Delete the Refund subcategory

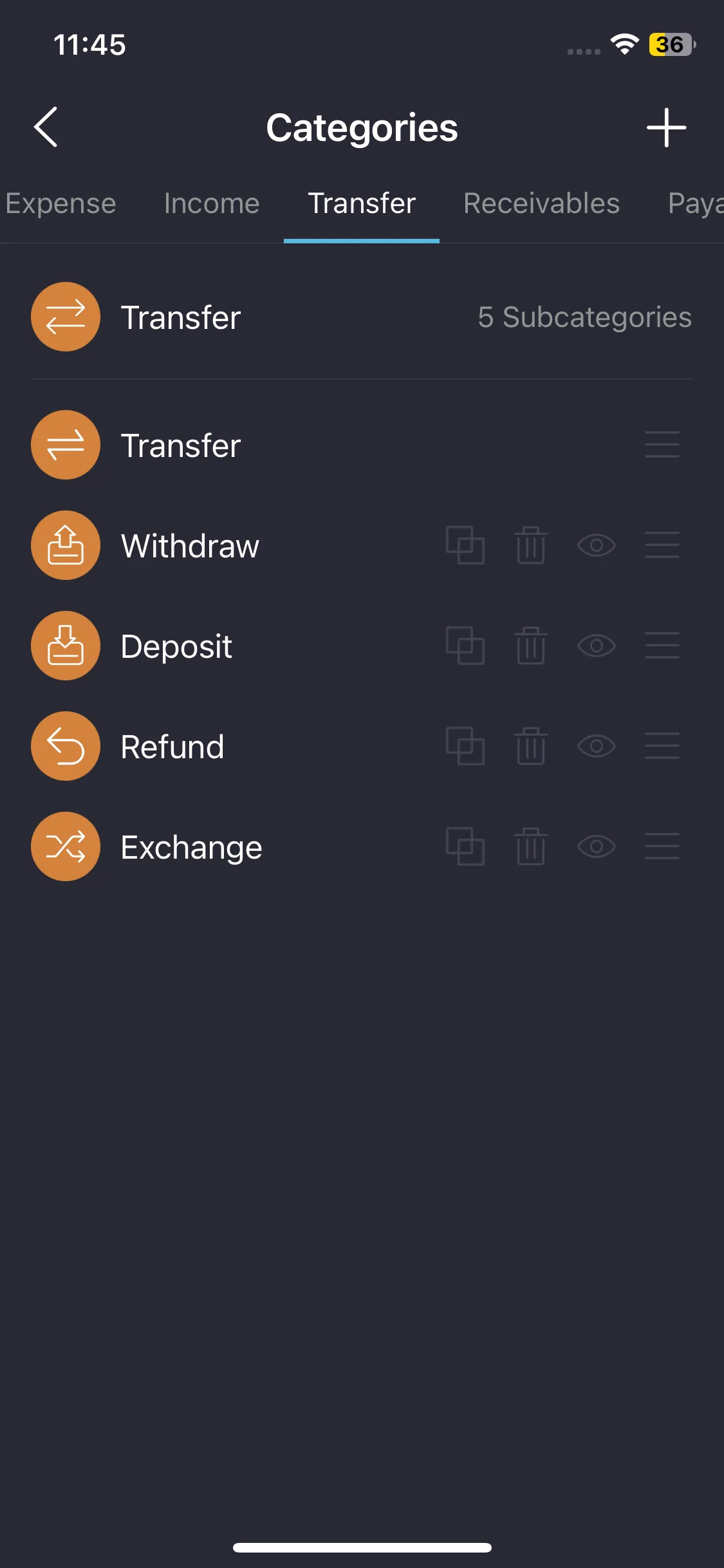[531, 747]
